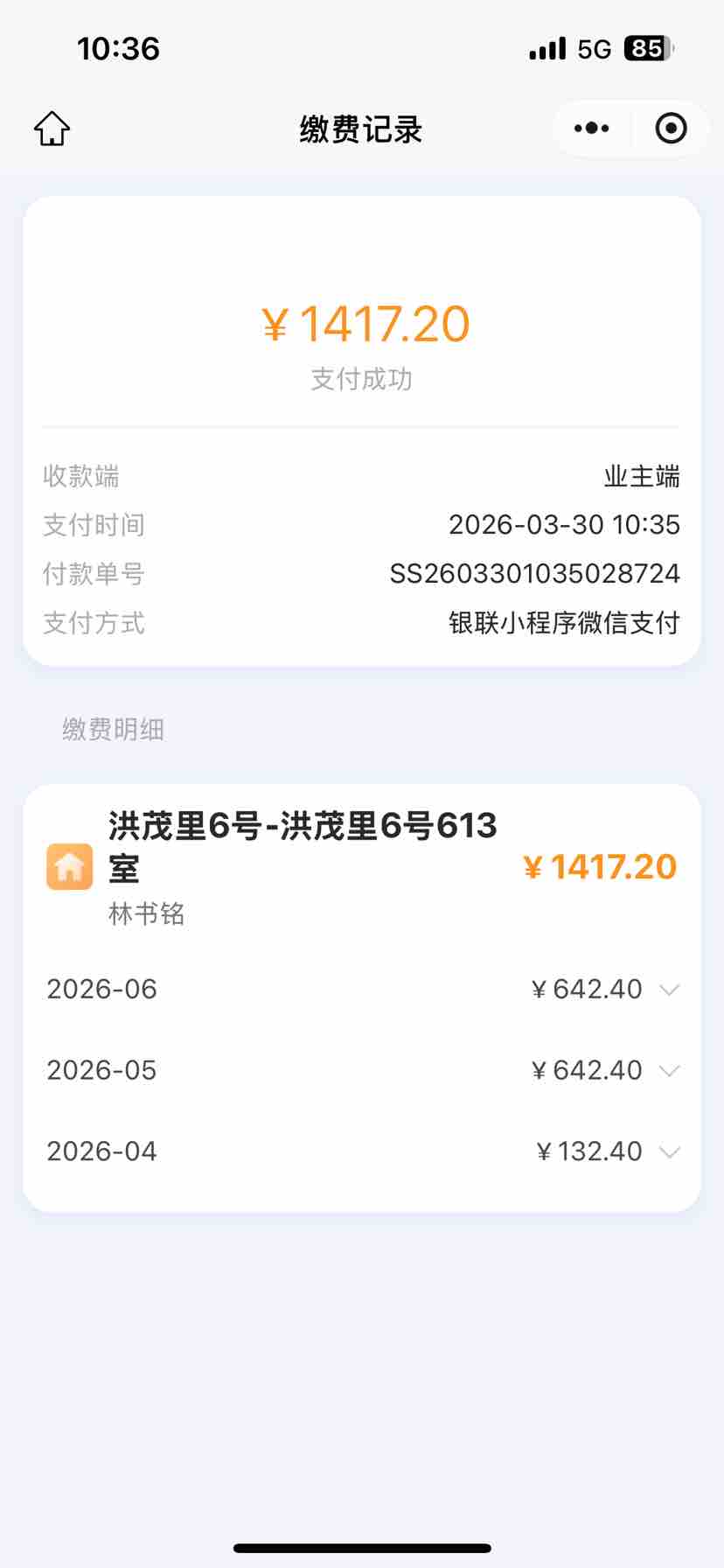
Task: Expand the 2026-06 payment details
Action: [x=669, y=990]
